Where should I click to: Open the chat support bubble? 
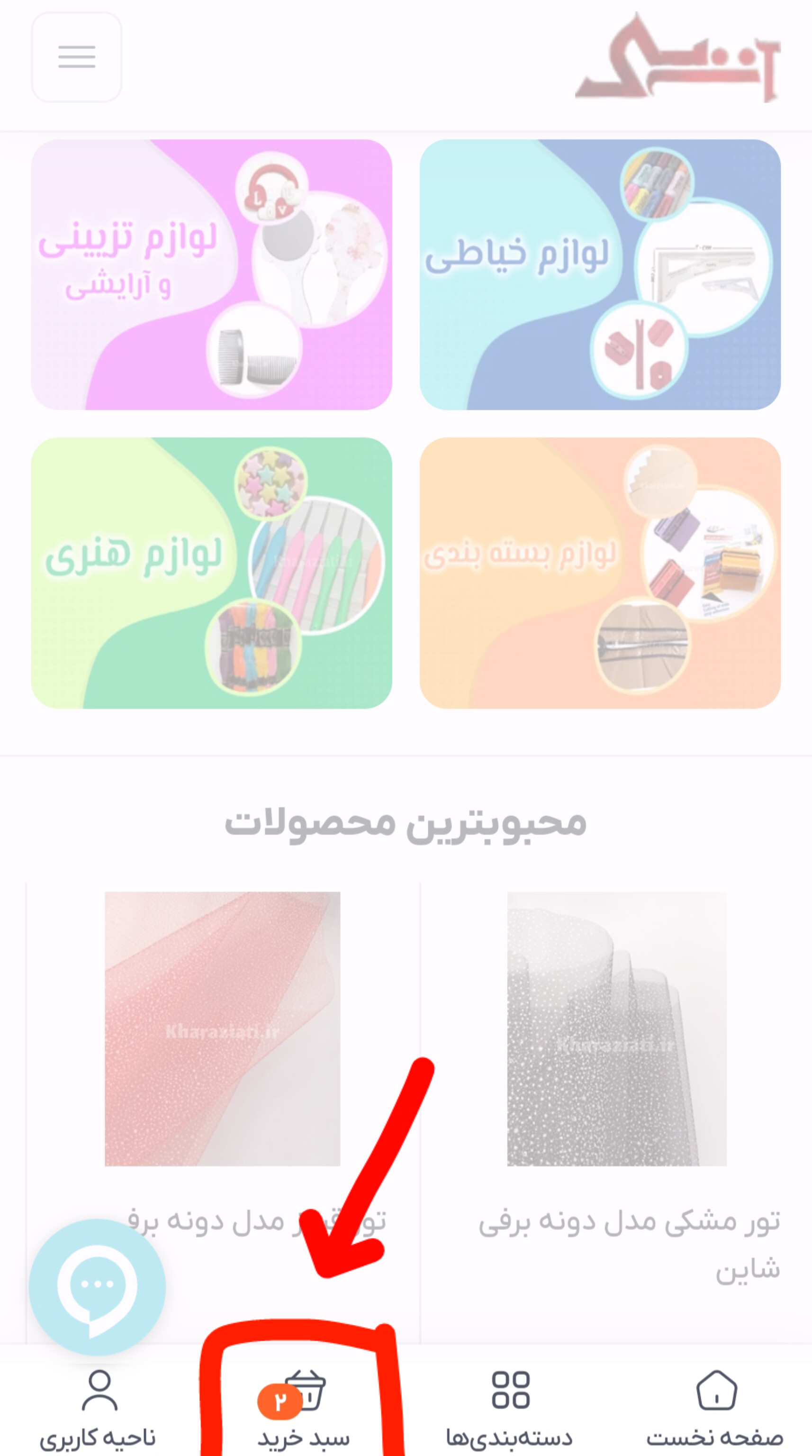point(97,1287)
